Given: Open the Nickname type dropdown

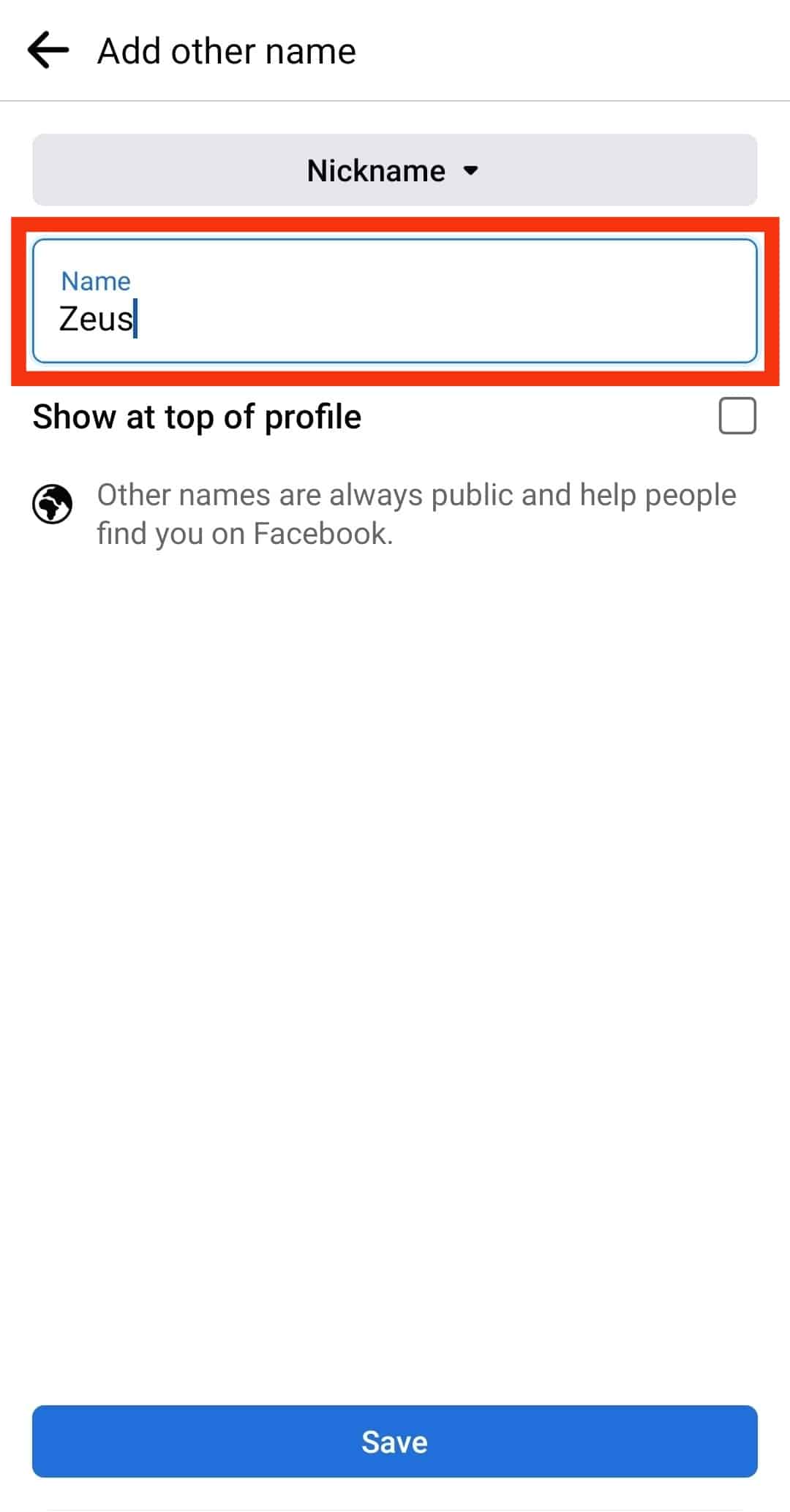Looking at the screenshot, I should click(x=394, y=170).
